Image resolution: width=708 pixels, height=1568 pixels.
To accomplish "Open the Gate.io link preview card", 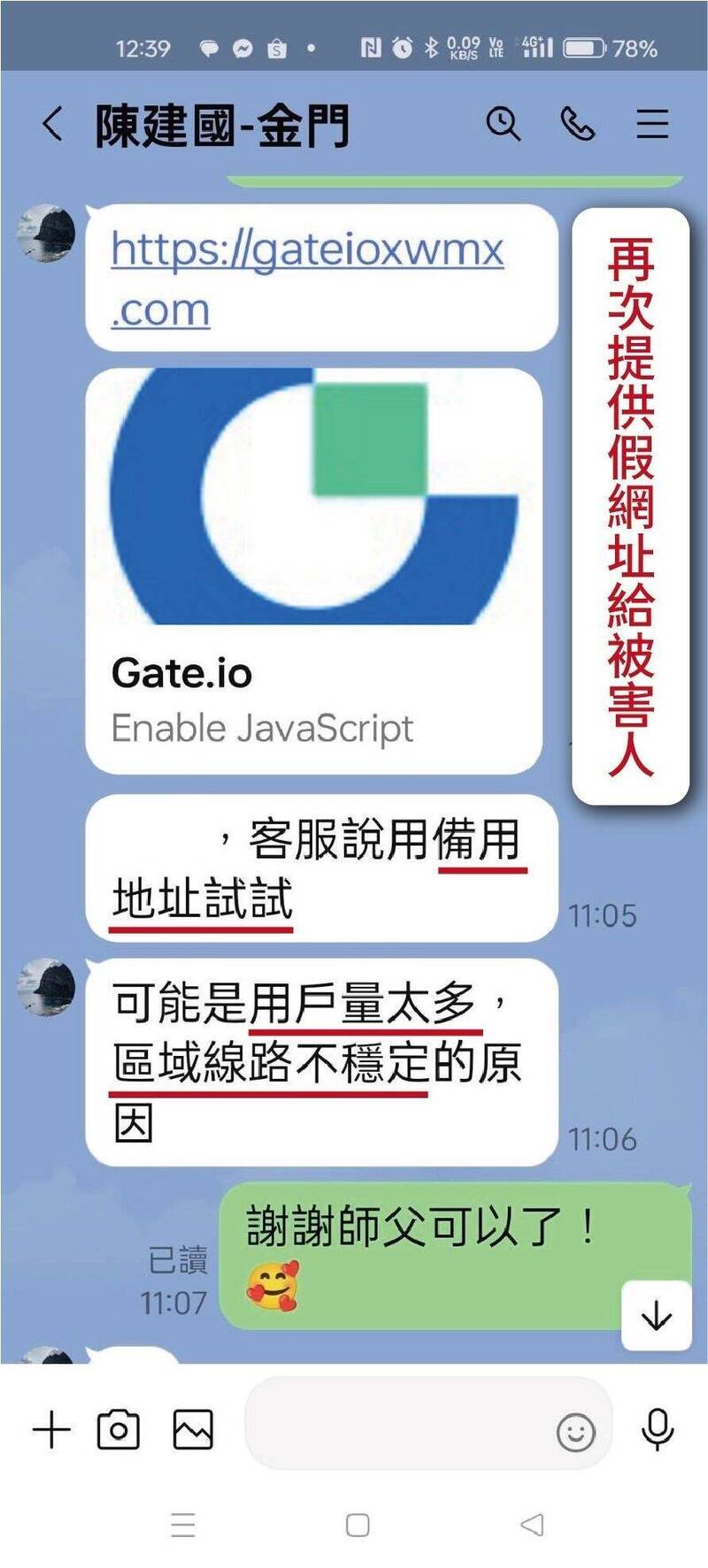I will 314,571.
